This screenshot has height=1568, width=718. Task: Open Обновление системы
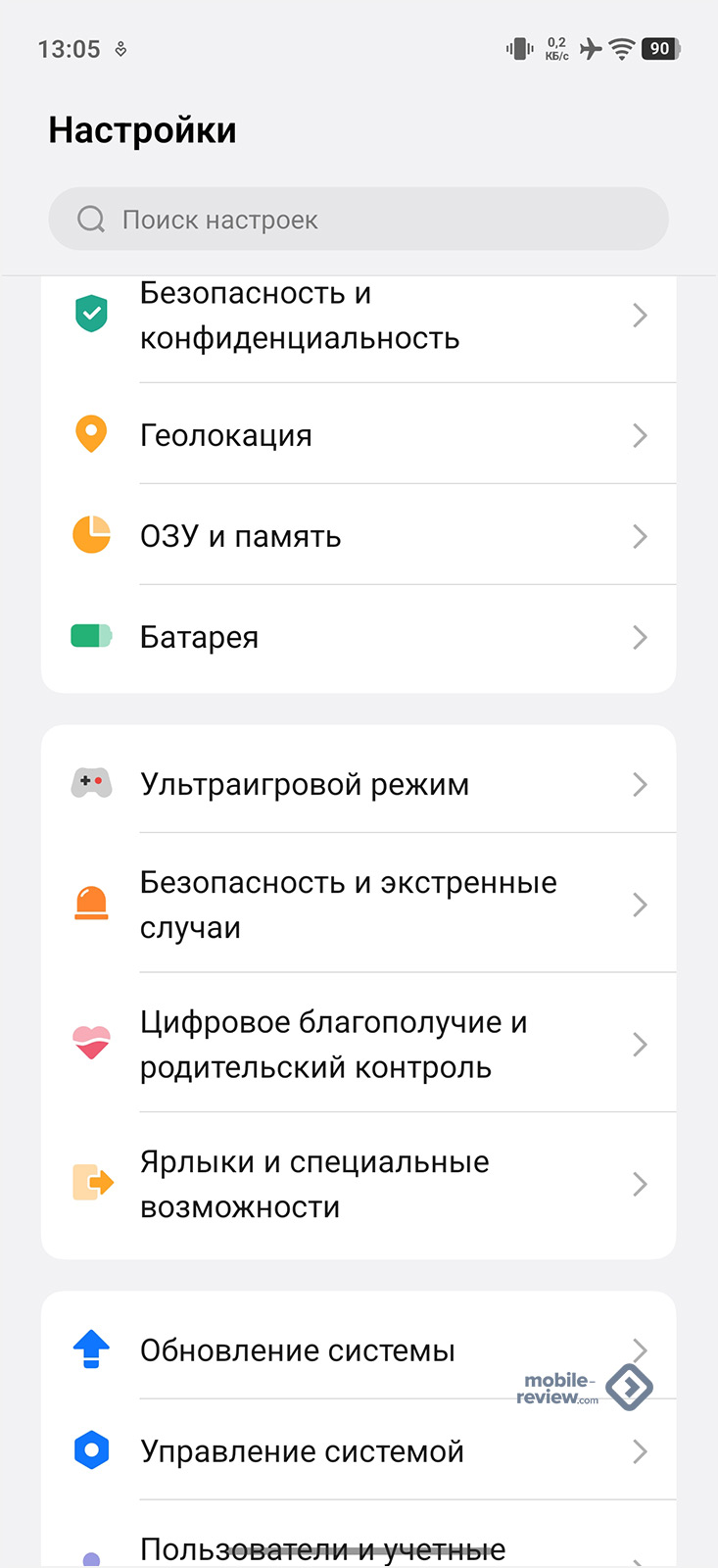click(323, 1350)
